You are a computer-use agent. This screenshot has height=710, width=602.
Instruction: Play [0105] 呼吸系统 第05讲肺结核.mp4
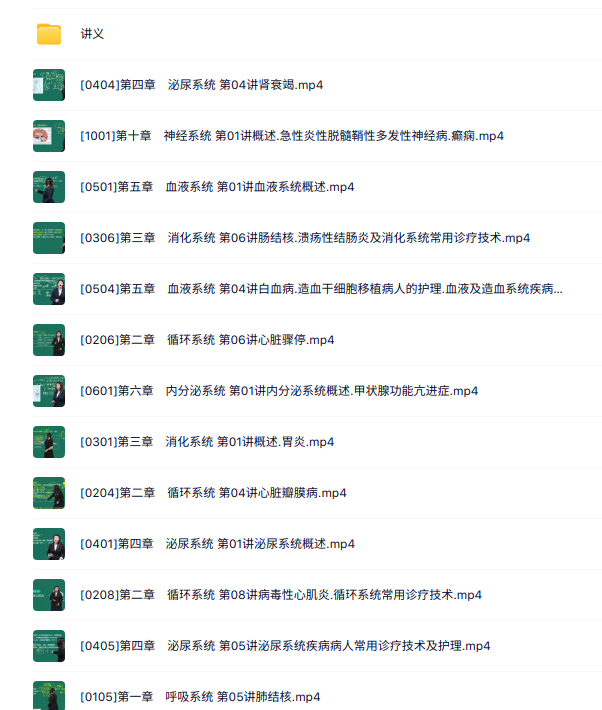pyautogui.click(x=200, y=696)
